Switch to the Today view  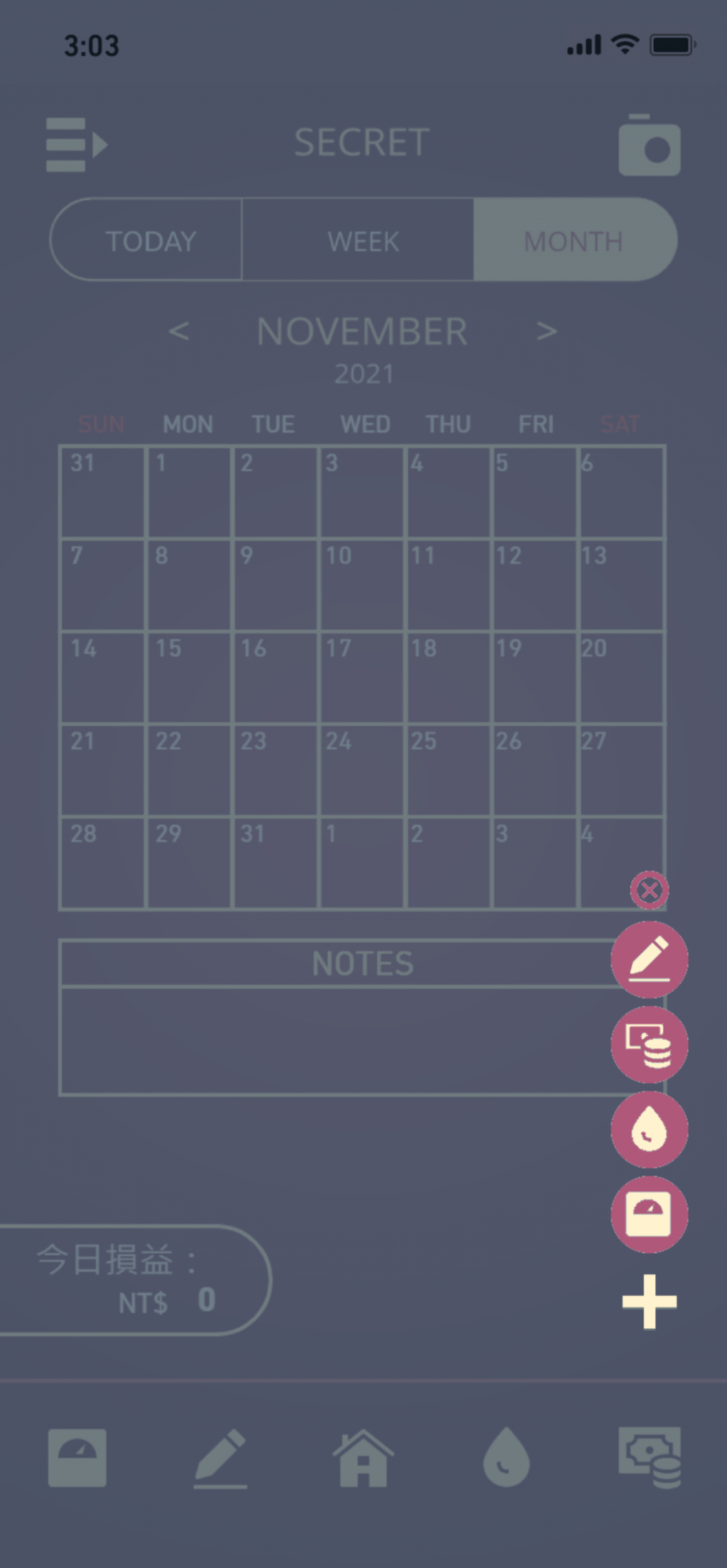[x=150, y=241]
